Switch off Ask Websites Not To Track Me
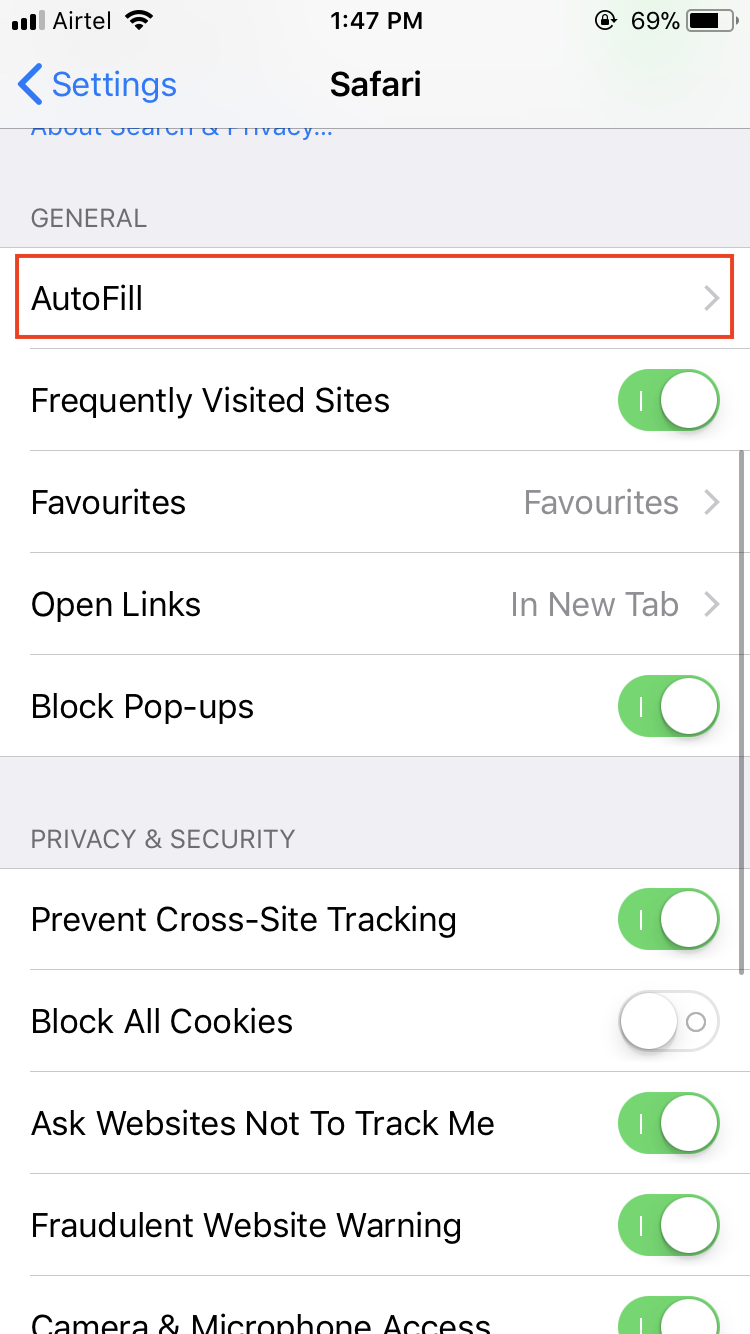 point(668,1123)
